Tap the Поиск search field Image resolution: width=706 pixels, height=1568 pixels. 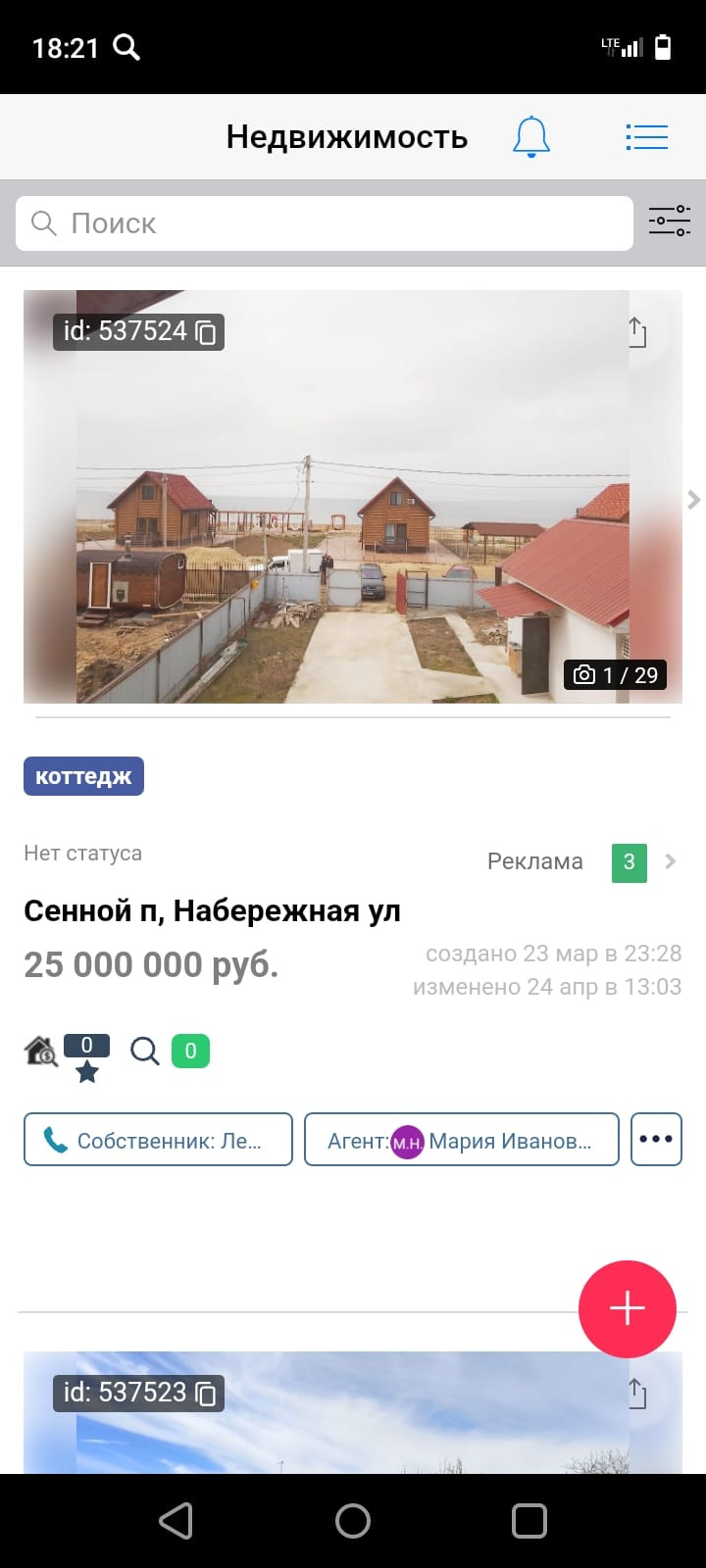pyautogui.click(x=324, y=223)
